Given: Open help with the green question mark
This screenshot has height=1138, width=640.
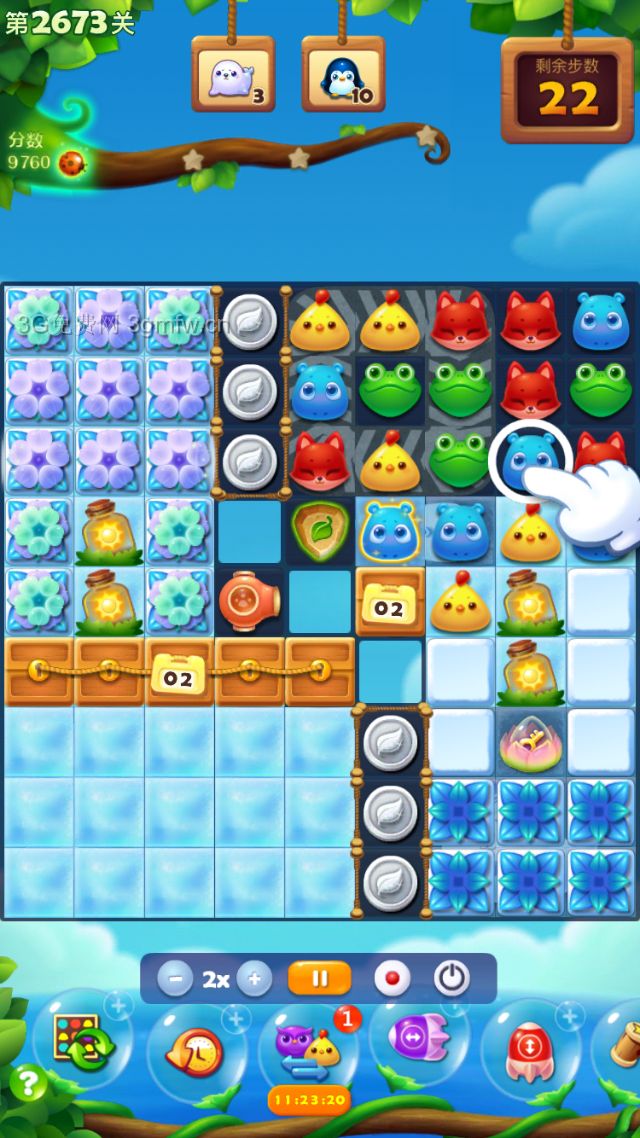Looking at the screenshot, I should point(28,1082).
